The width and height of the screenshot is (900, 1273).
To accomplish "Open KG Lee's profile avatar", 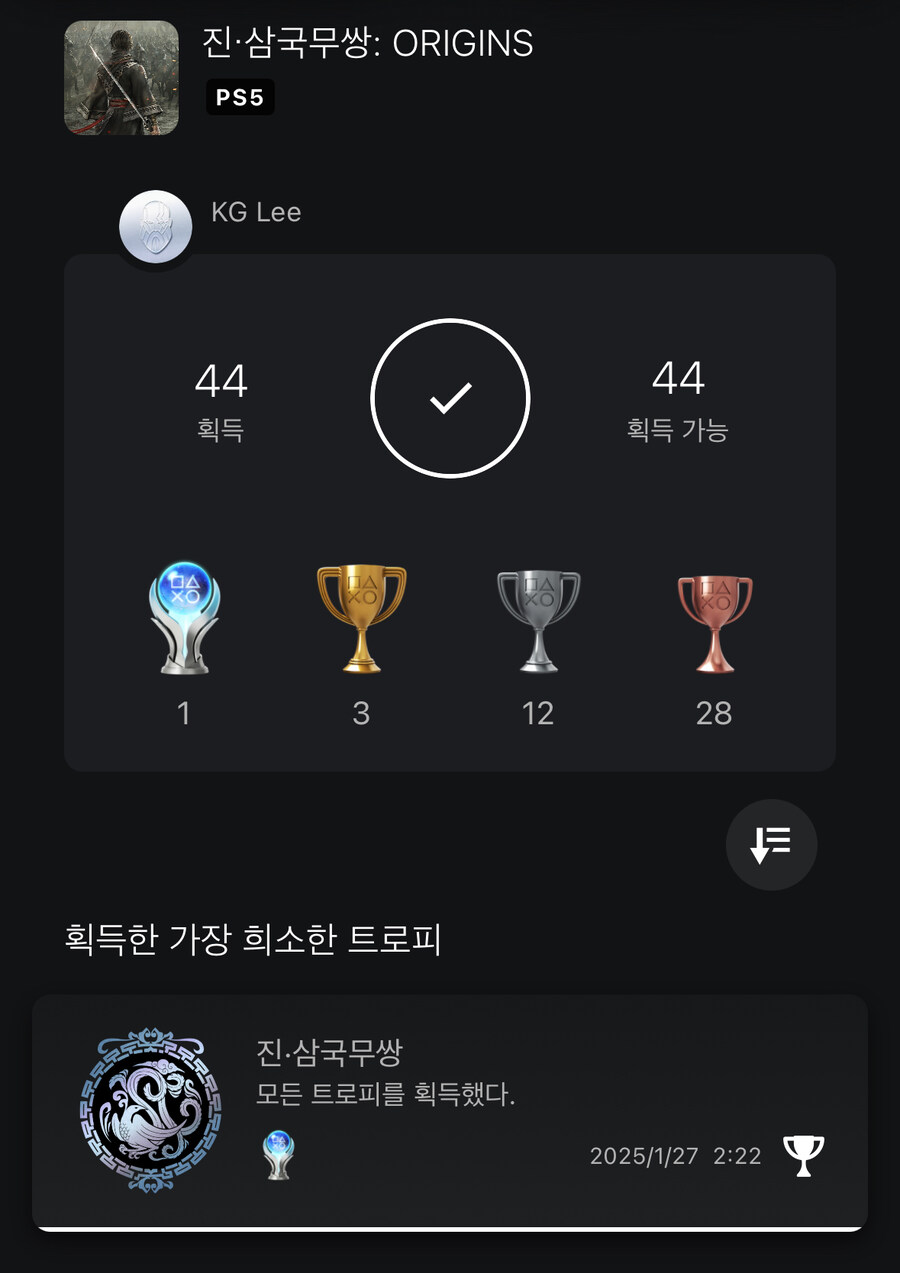I will pos(155,227).
